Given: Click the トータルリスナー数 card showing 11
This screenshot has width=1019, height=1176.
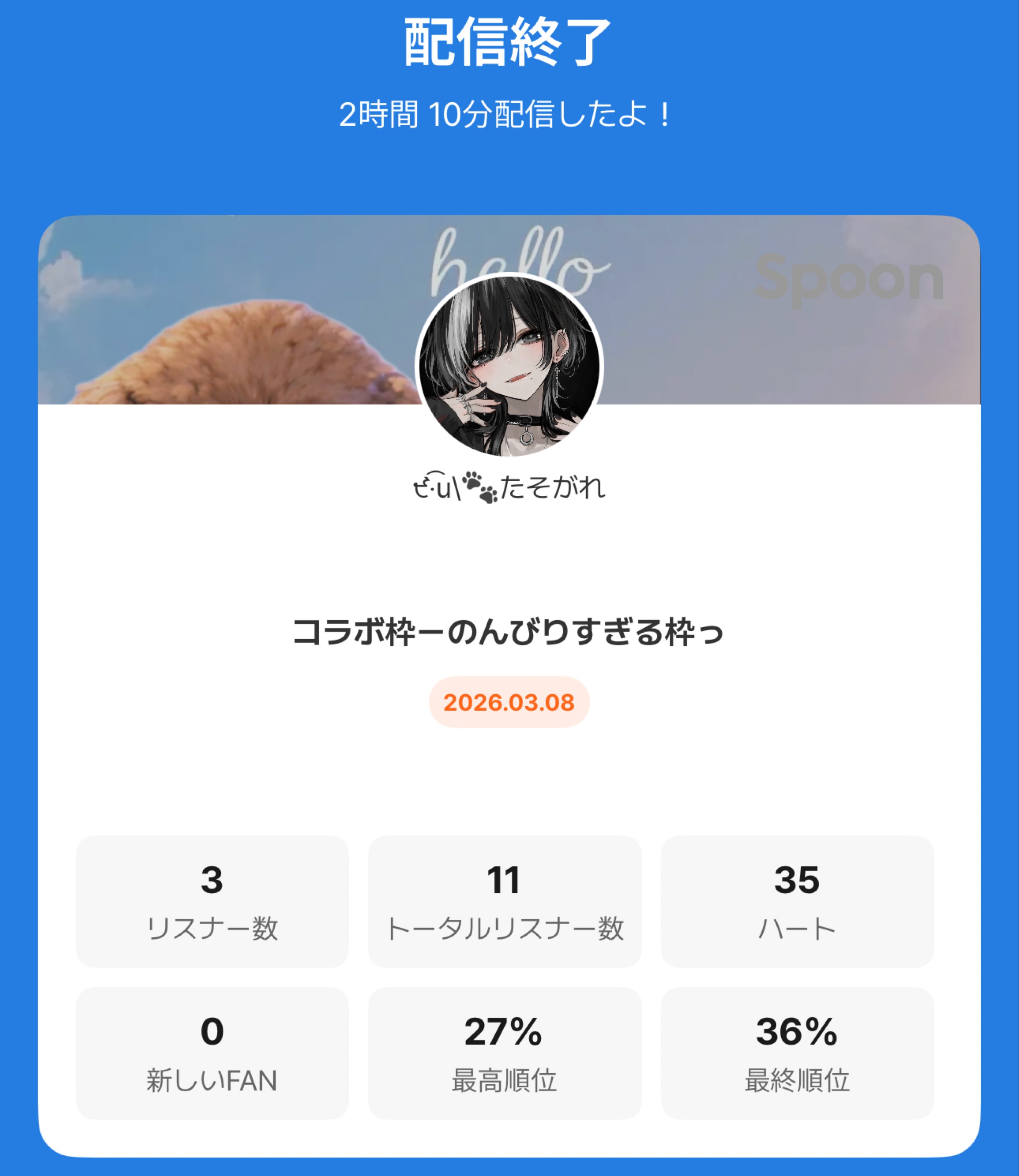Looking at the screenshot, I should (x=509, y=904).
